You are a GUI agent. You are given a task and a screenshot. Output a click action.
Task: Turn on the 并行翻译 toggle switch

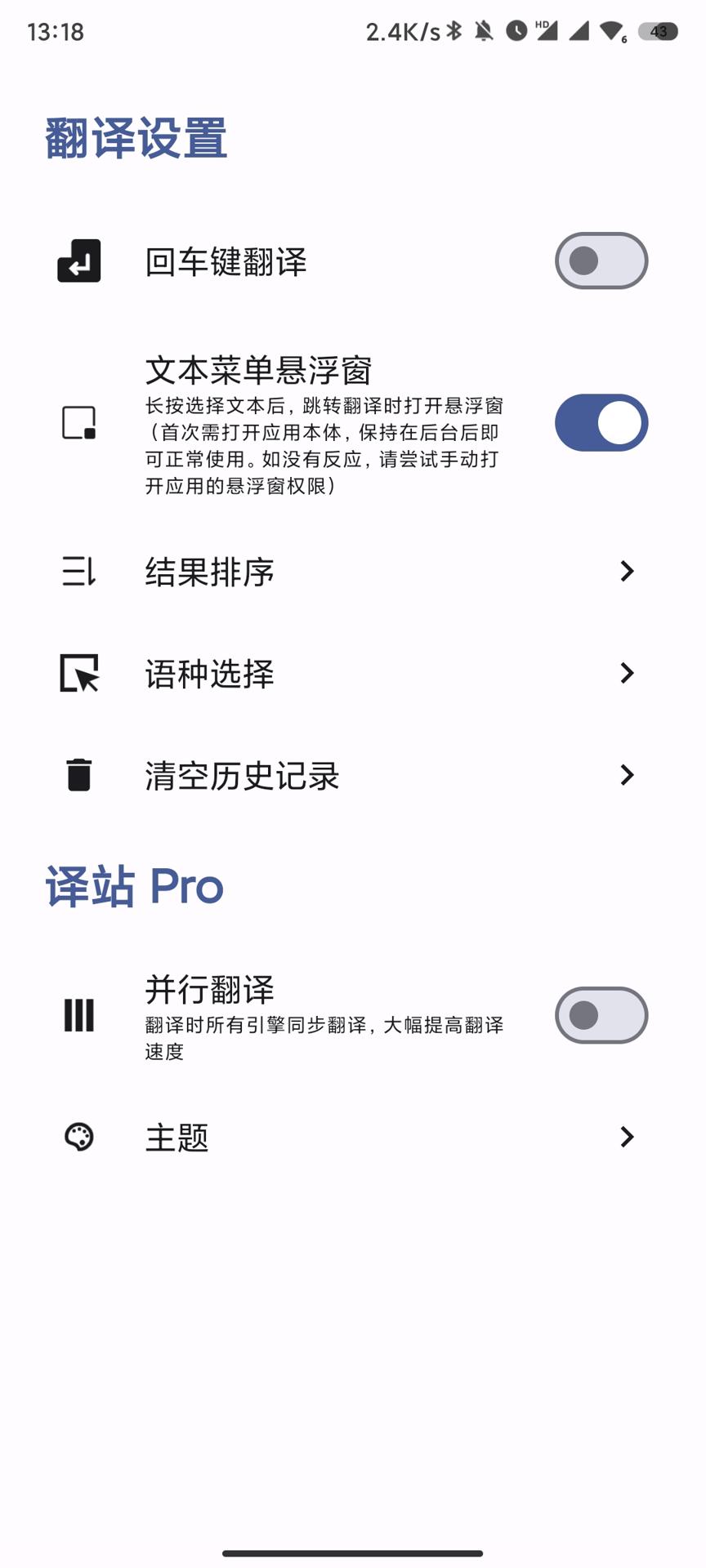[x=601, y=1015]
